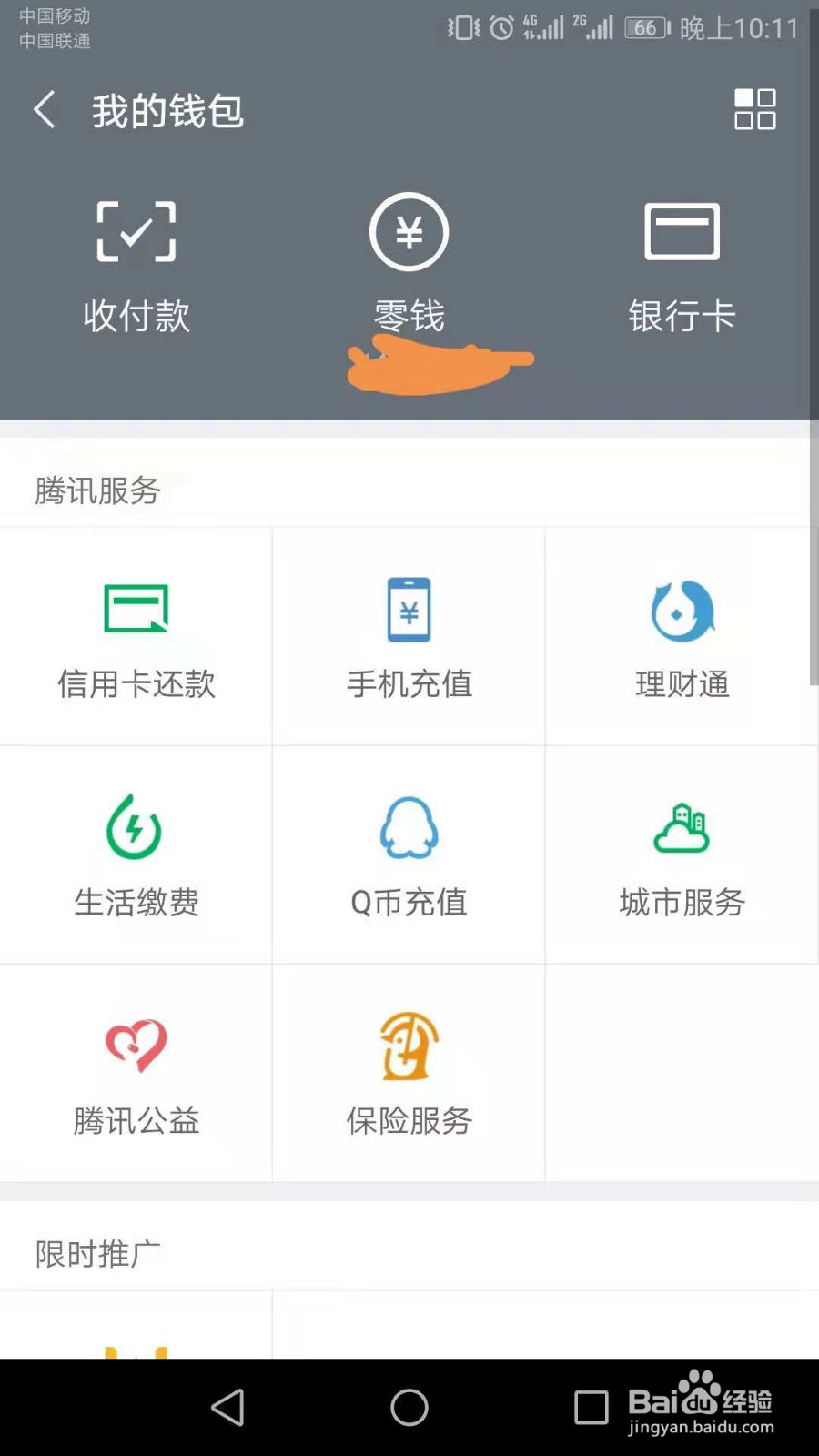Screen dimensions: 819x1456
Task: Go back from 我的钱包
Action: click(x=44, y=110)
